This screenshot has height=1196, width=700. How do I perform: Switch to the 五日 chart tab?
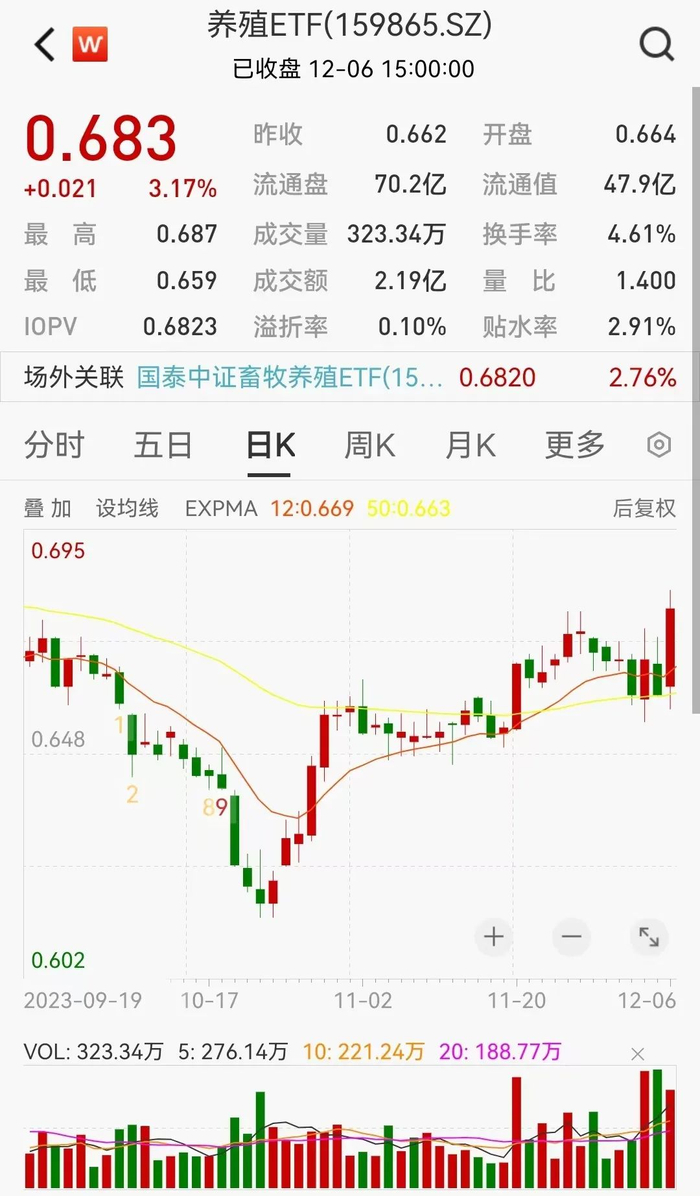pyautogui.click(x=163, y=445)
